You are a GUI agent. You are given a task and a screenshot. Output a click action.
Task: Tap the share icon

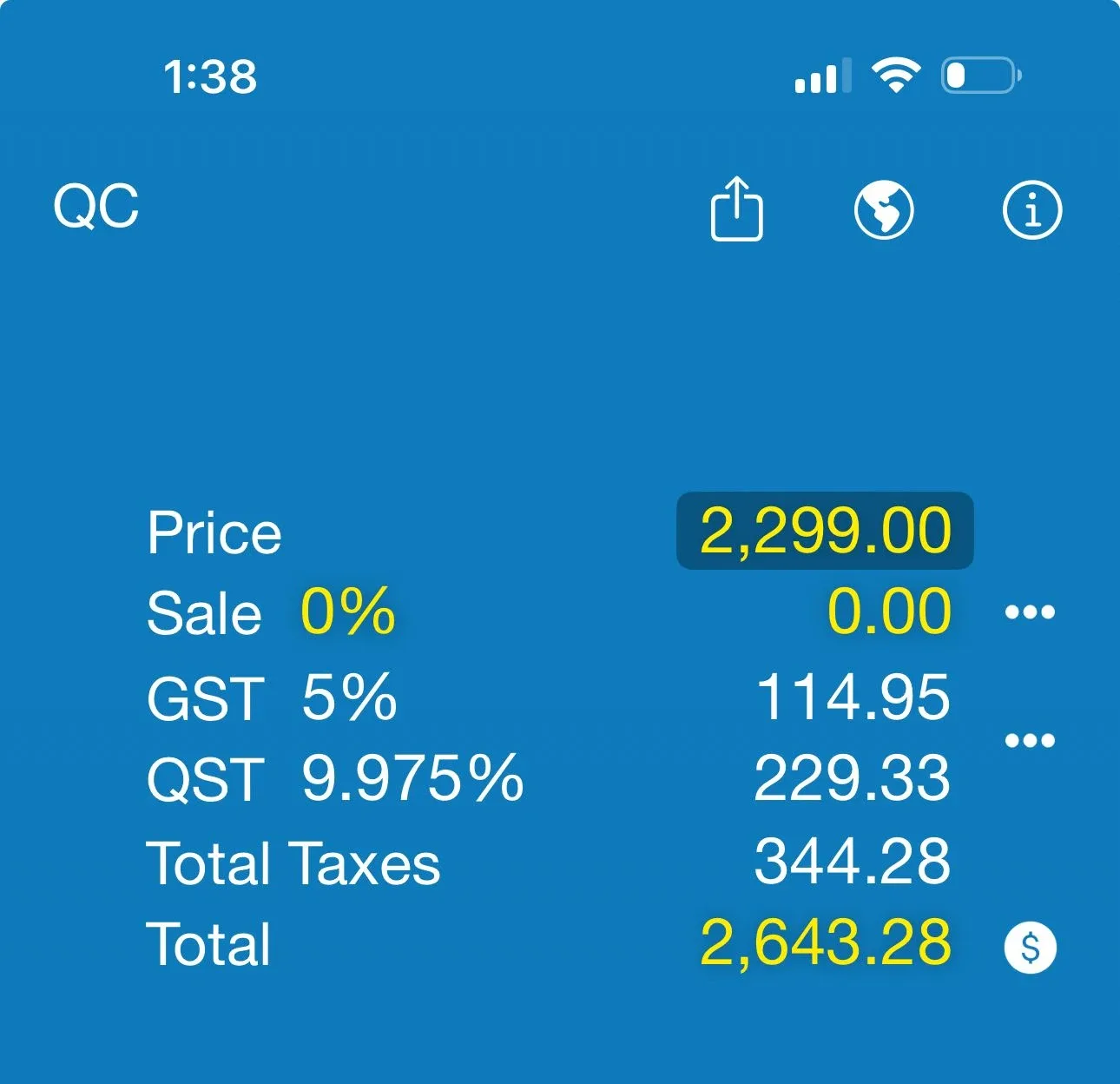click(736, 208)
